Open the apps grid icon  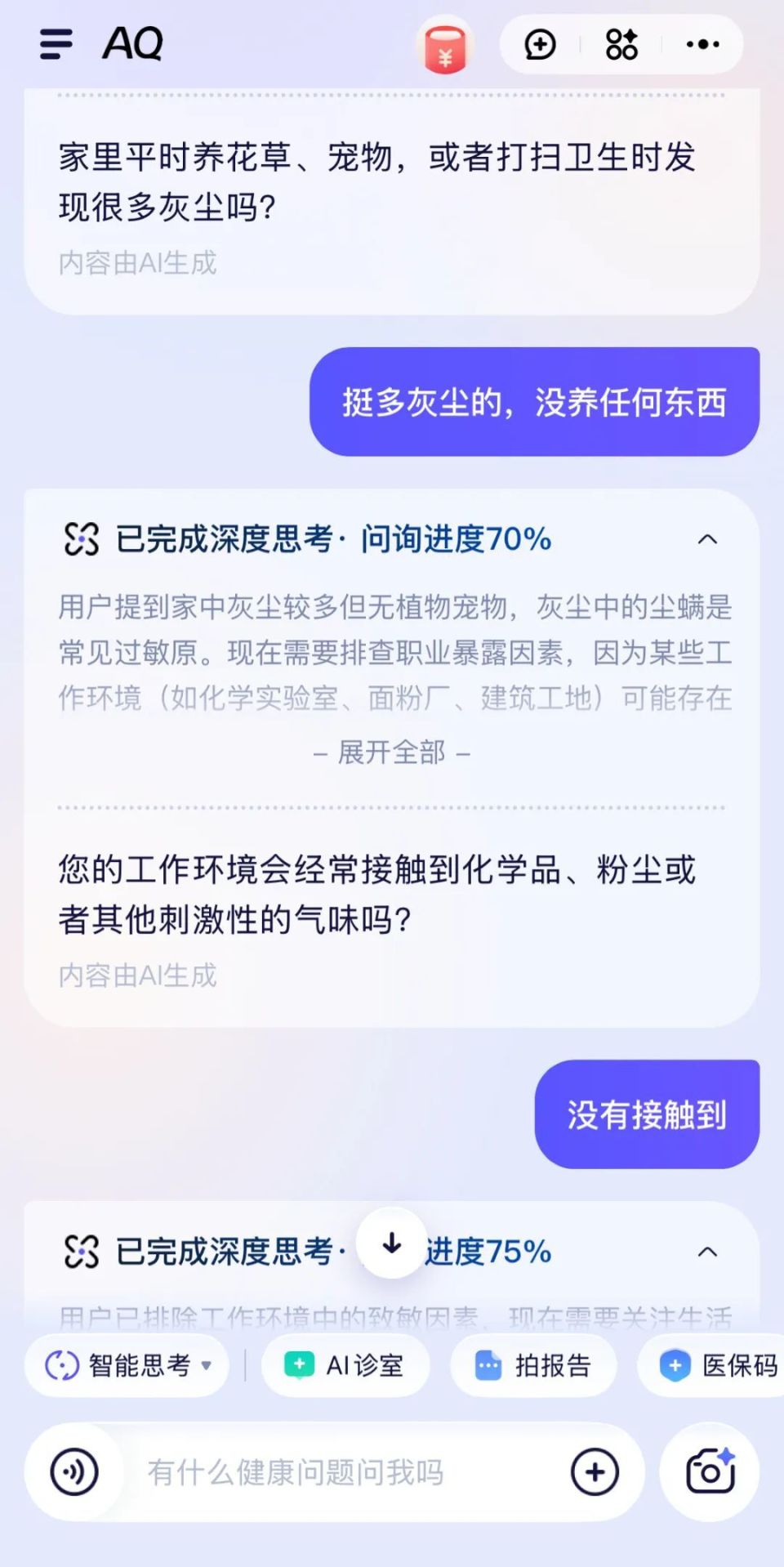(621, 44)
